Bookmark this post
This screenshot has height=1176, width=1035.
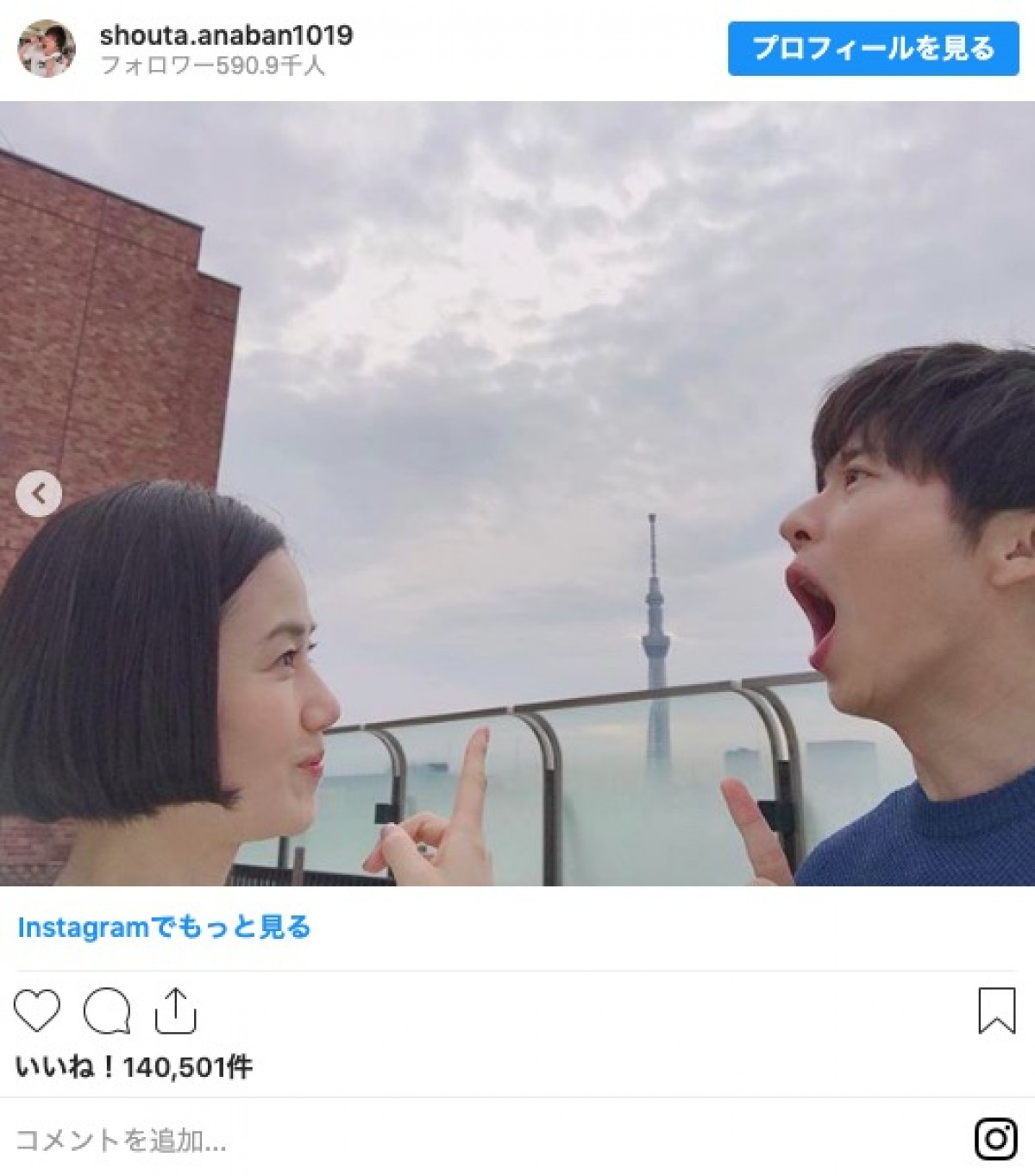[996, 1011]
